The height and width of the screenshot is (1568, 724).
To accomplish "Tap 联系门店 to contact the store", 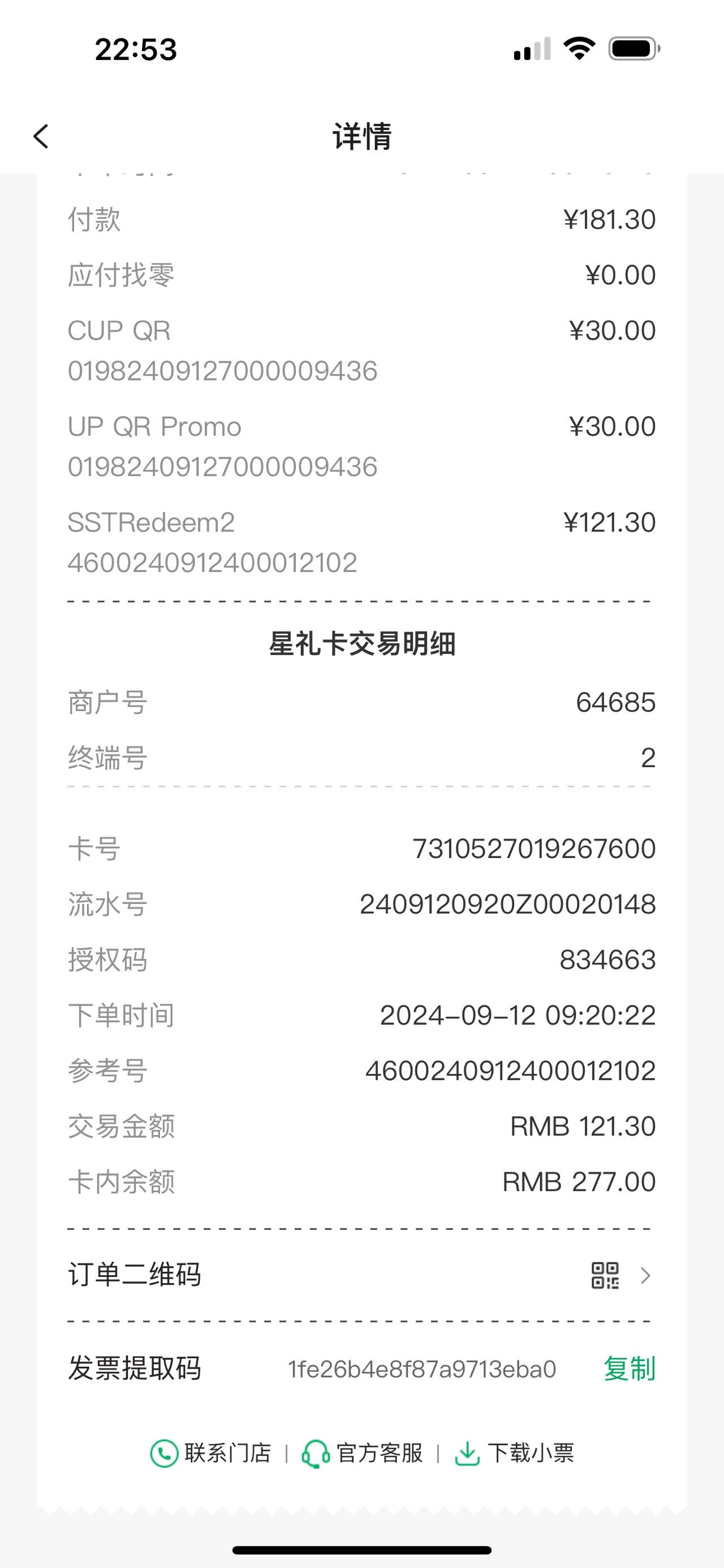I will 210,1453.
